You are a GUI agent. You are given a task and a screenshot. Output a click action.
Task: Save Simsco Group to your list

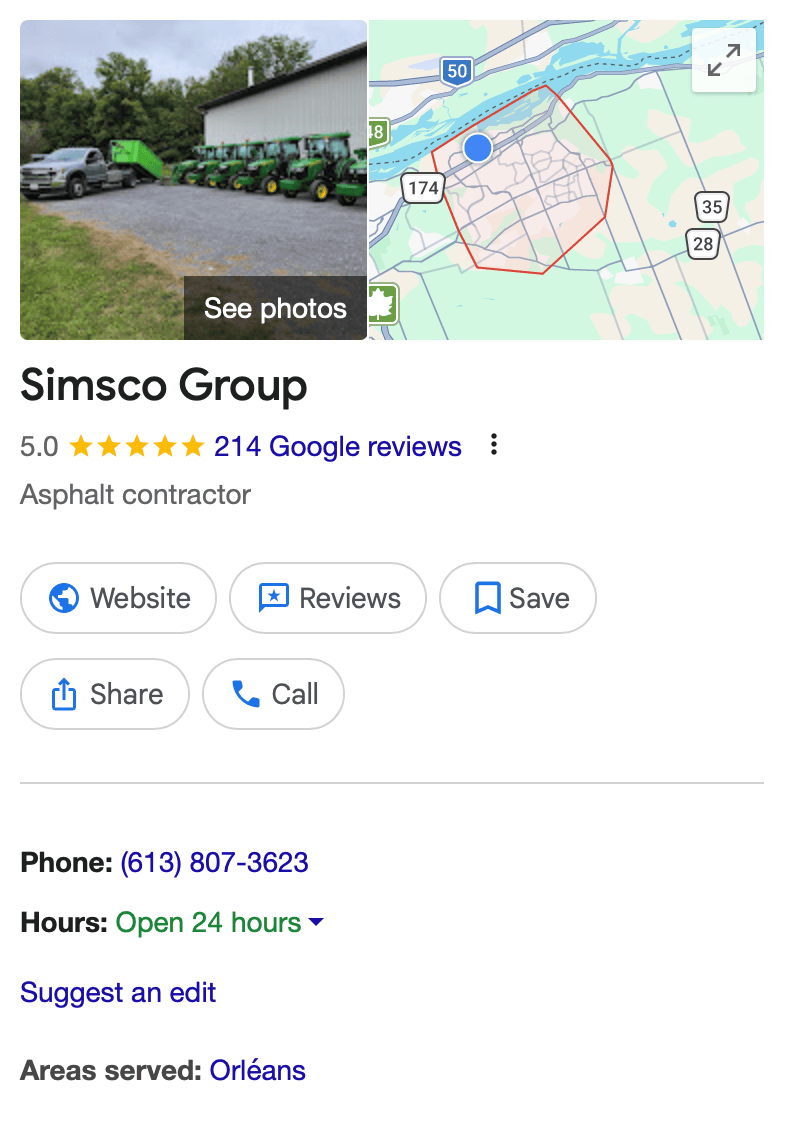(x=518, y=598)
